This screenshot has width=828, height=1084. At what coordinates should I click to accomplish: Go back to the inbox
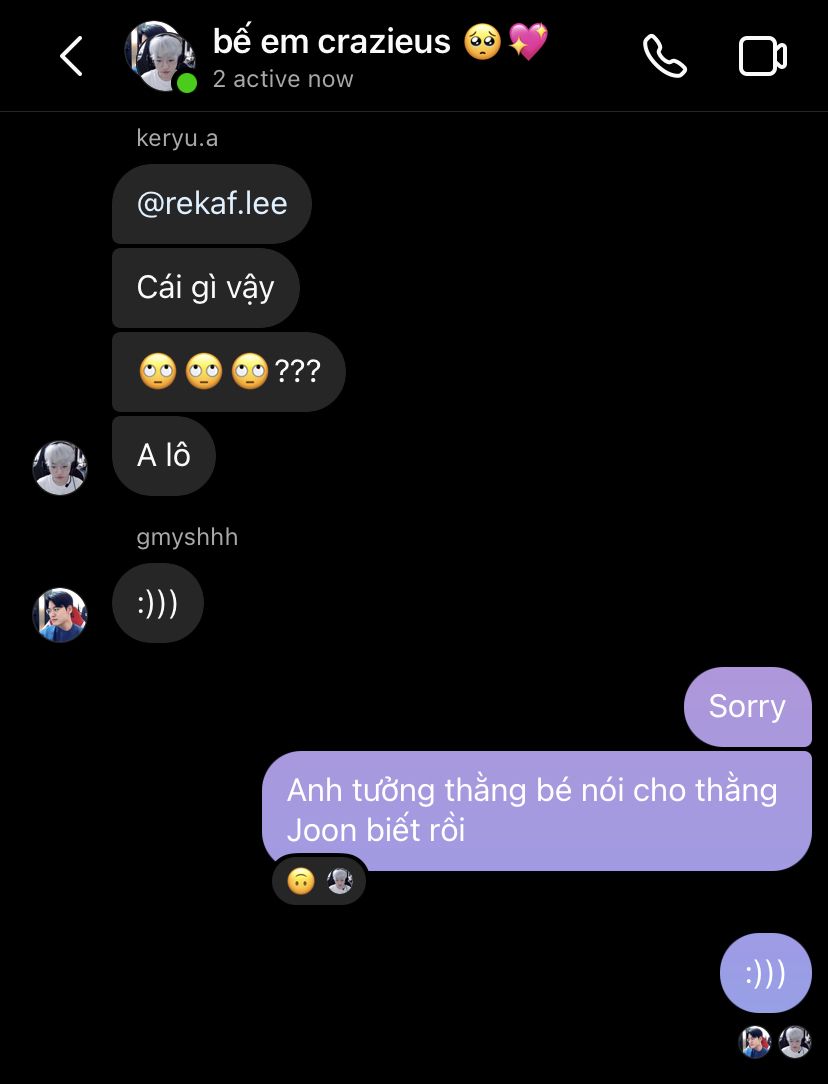tap(71, 56)
